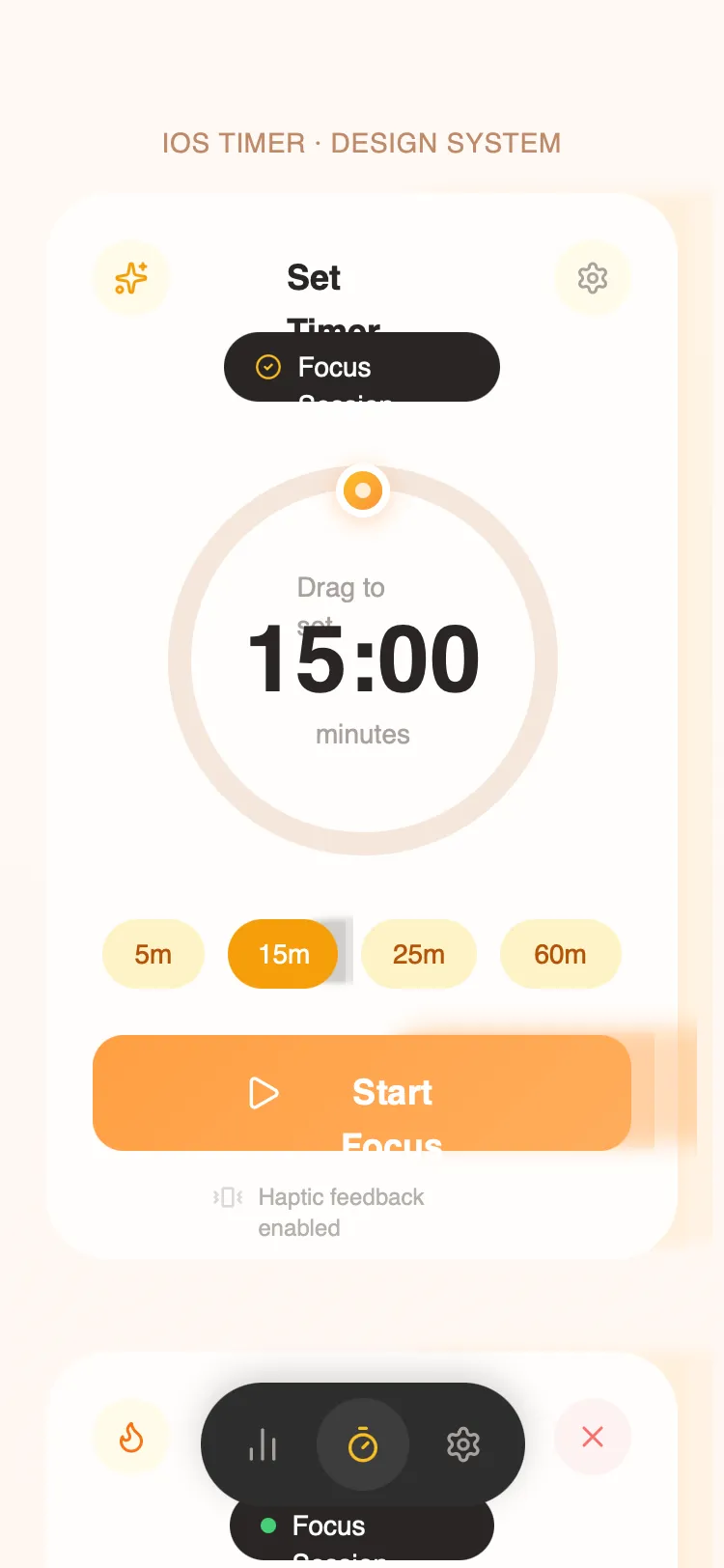Pick the 60m duration option

pos(560,954)
